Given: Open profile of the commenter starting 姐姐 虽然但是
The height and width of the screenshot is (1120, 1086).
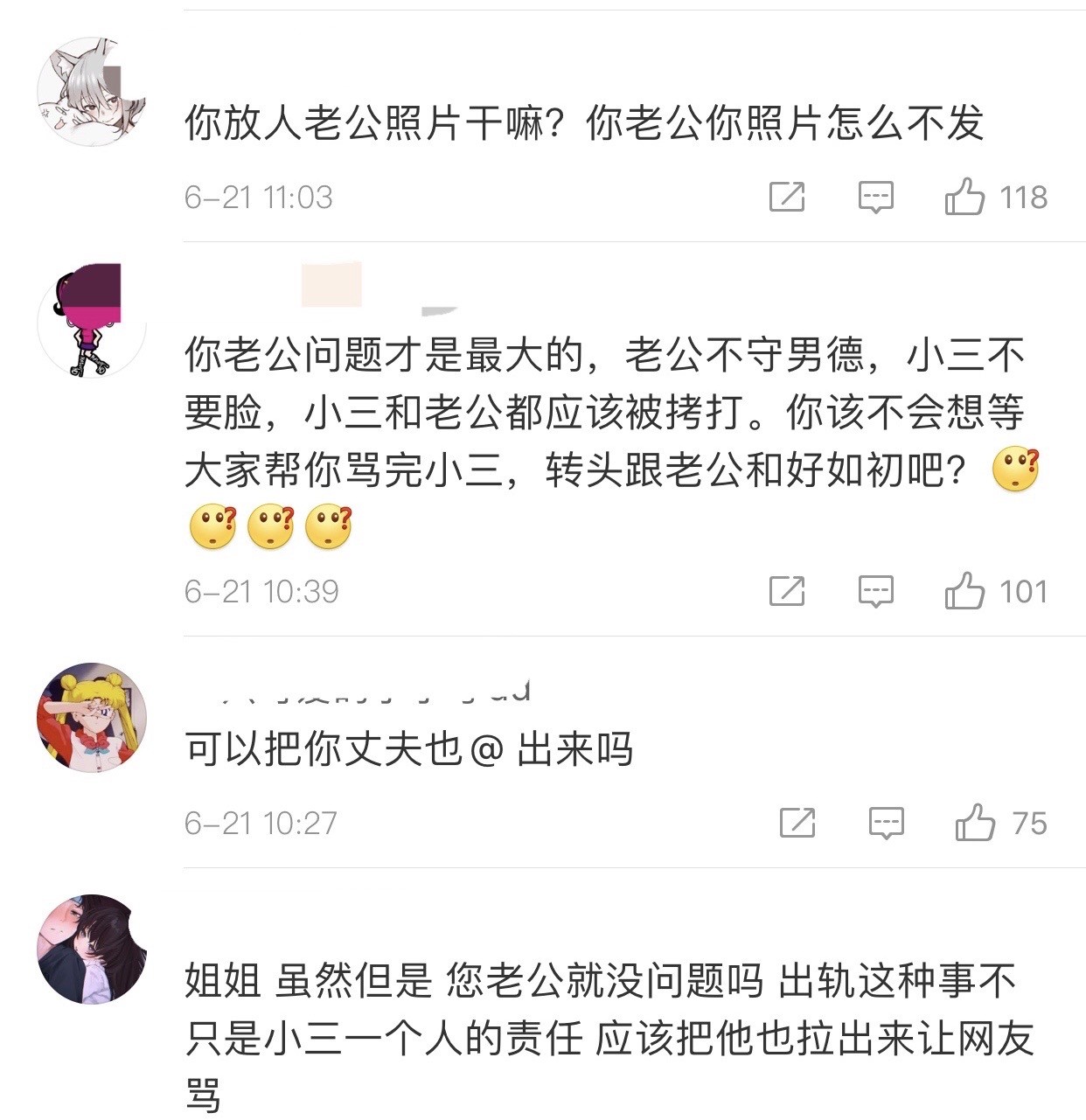Looking at the screenshot, I should click(91, 949).
